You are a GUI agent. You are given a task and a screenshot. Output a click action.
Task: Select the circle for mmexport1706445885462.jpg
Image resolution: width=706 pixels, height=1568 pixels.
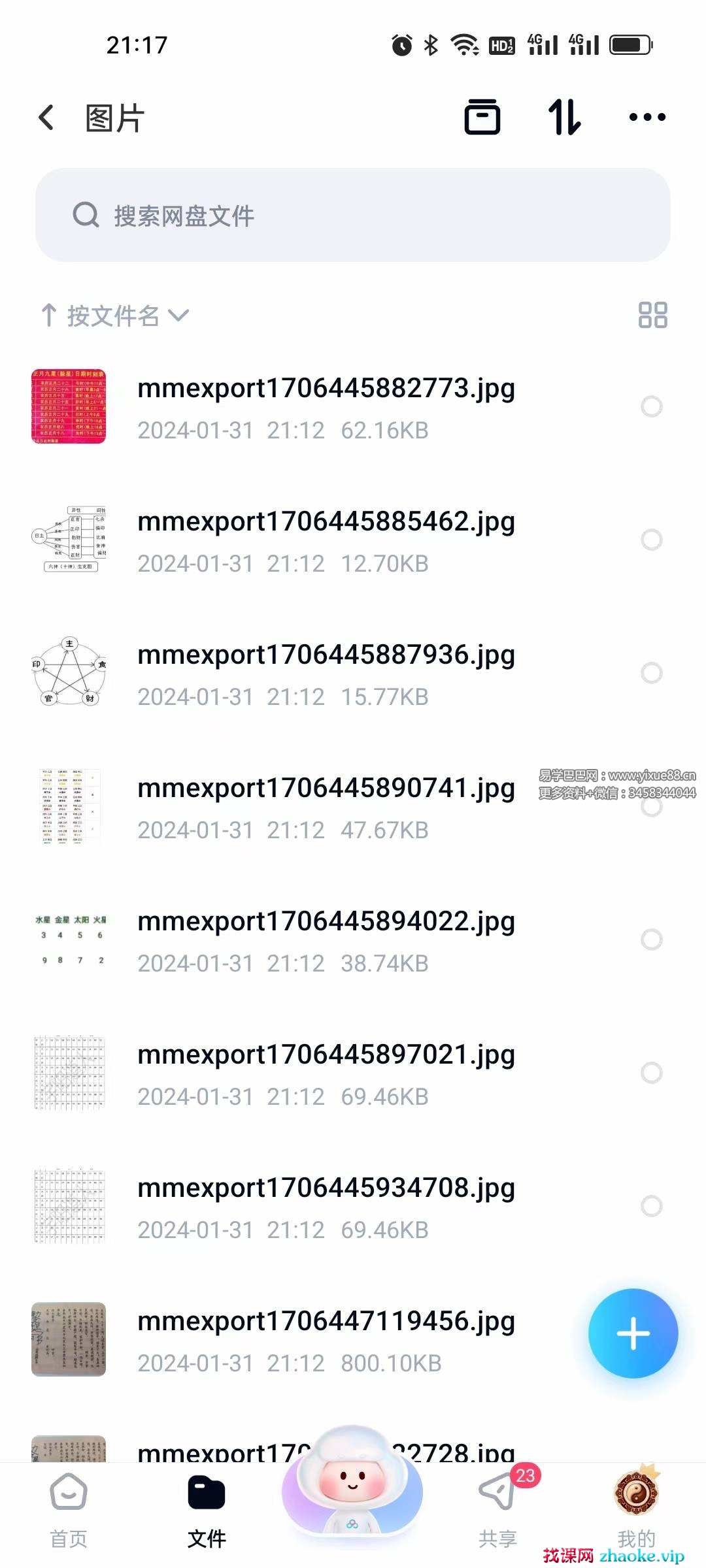pos(651,540)
